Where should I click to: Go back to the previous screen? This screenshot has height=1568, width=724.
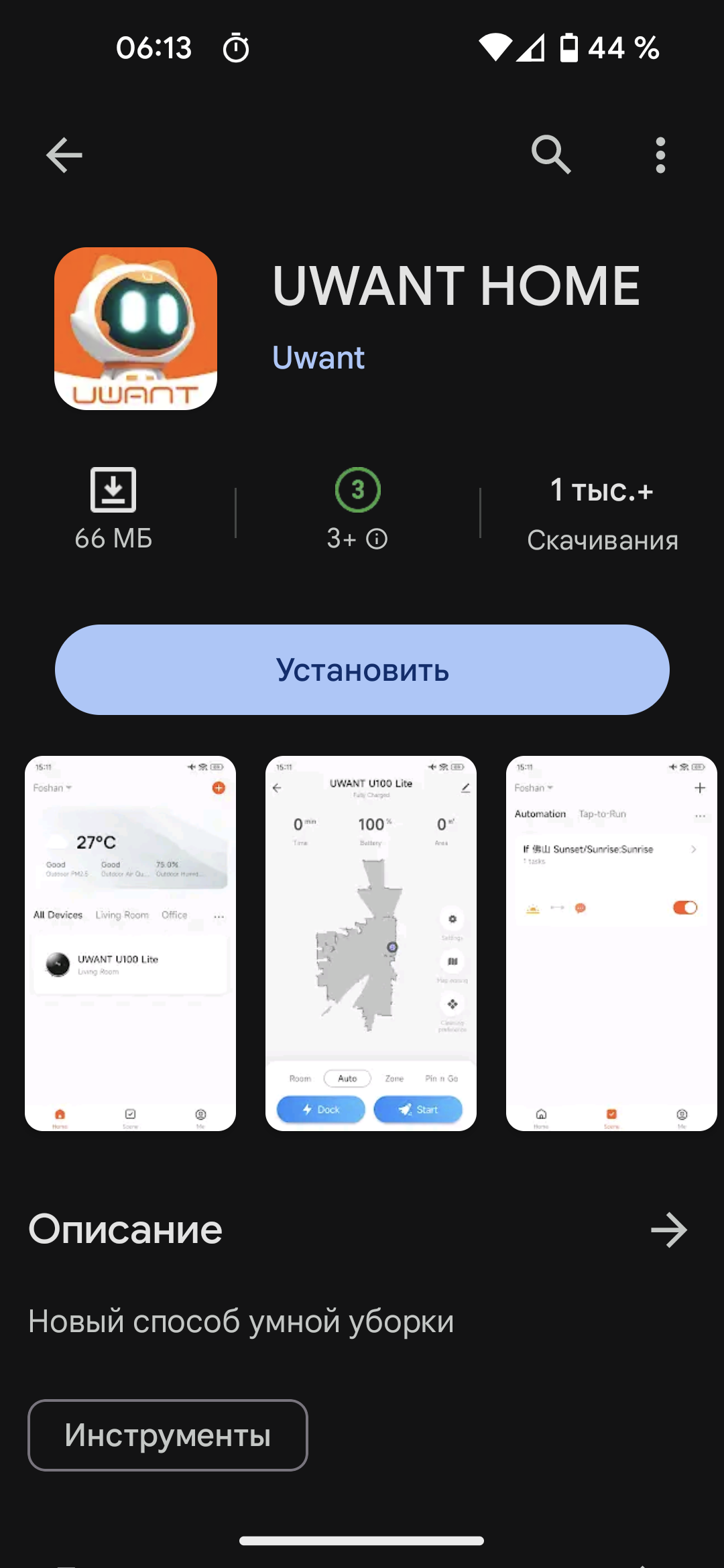coord(64,155)
